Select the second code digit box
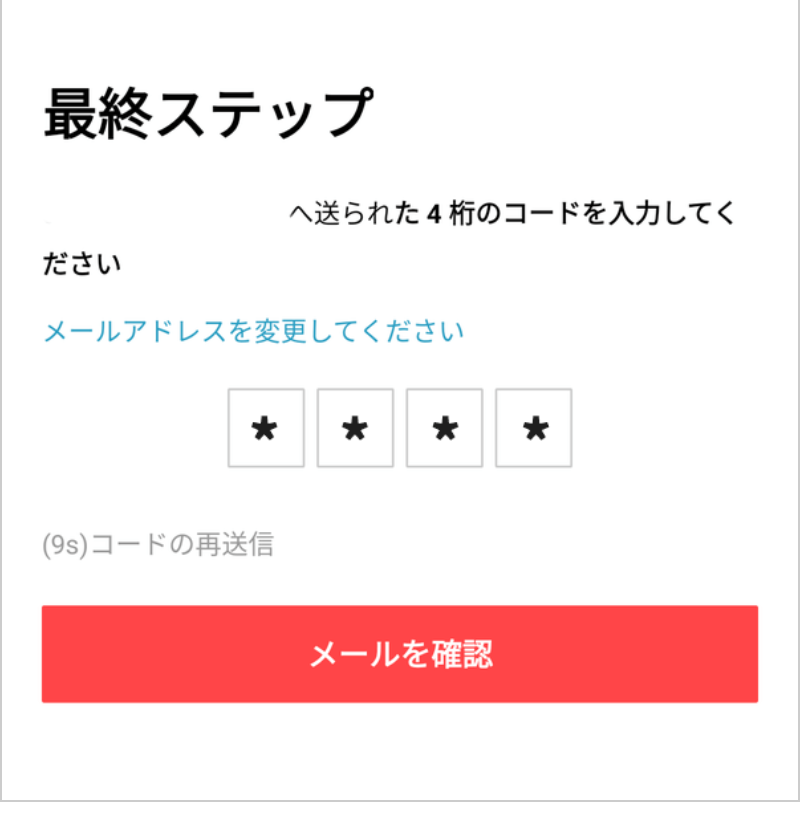This screenshot has width=802, height=814. tap(355, 428)
